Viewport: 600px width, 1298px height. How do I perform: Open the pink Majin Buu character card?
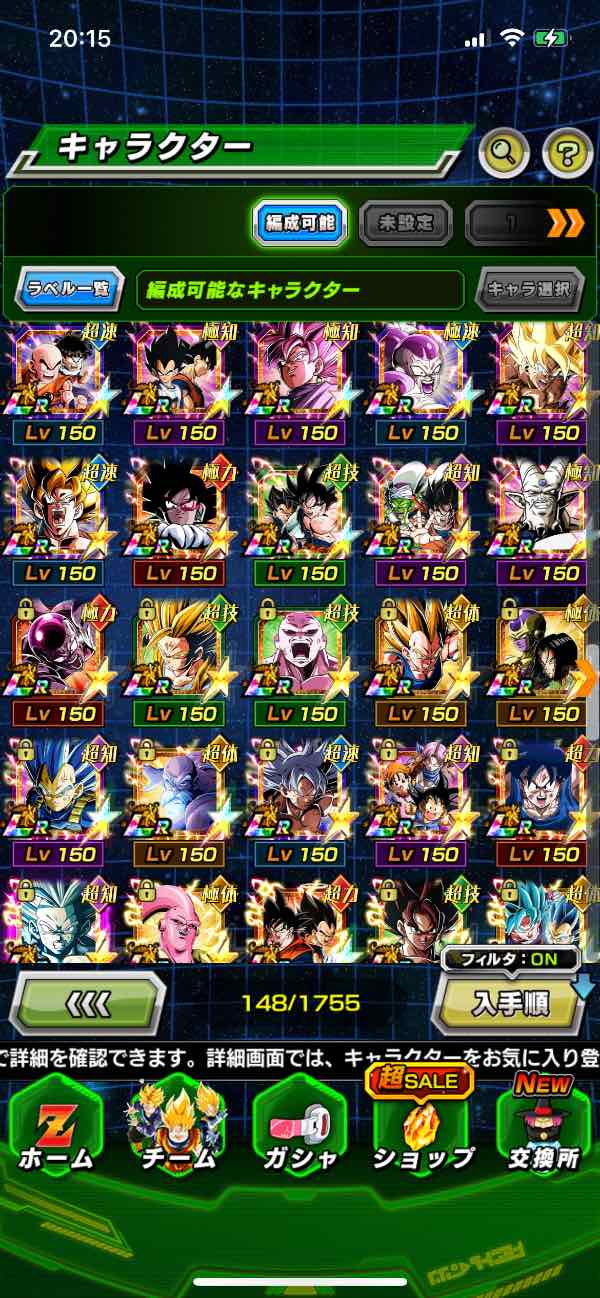click(181, 918)
